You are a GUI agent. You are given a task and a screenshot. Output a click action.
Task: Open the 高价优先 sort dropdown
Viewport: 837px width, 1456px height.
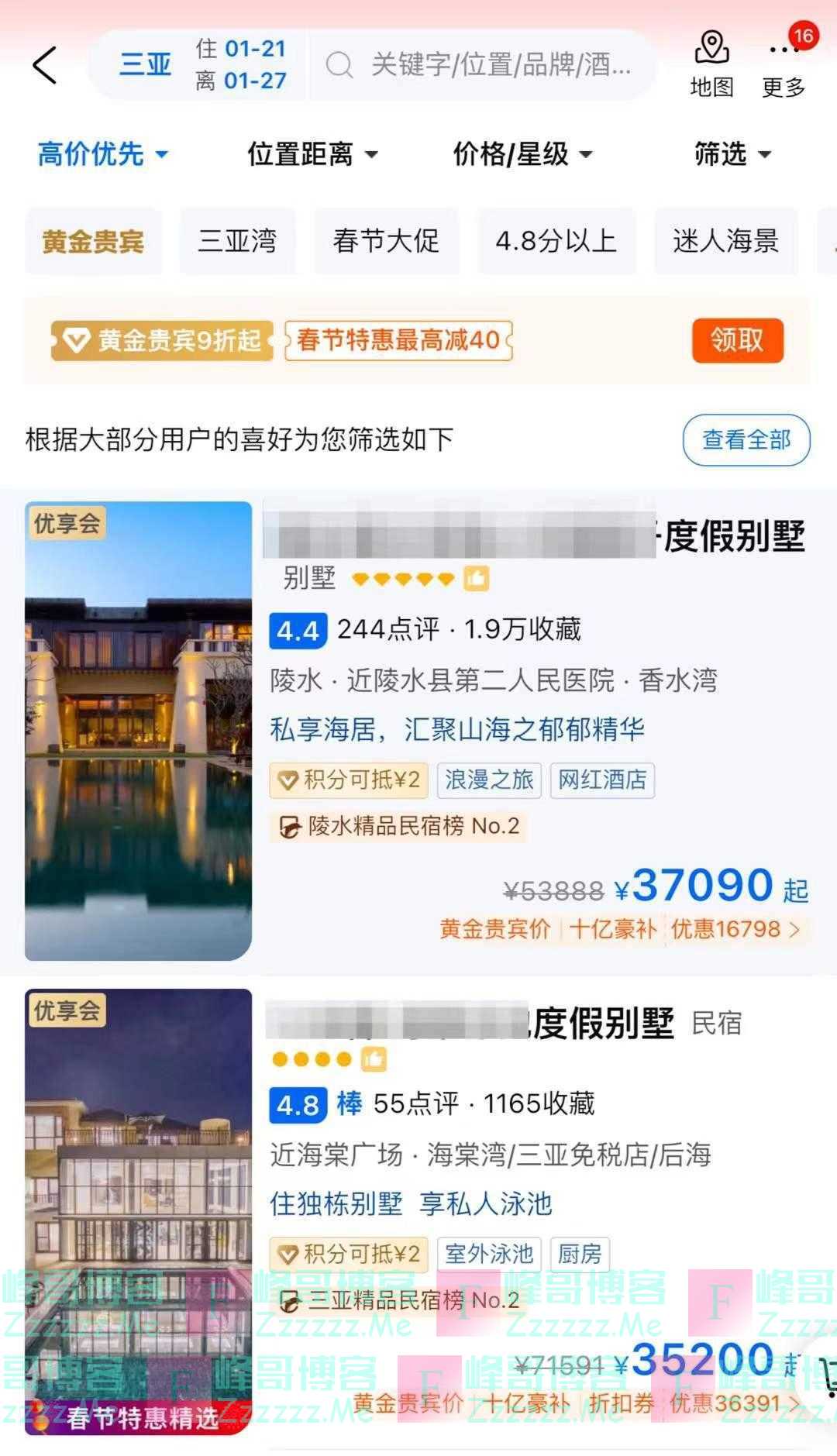tap(102, 155)
